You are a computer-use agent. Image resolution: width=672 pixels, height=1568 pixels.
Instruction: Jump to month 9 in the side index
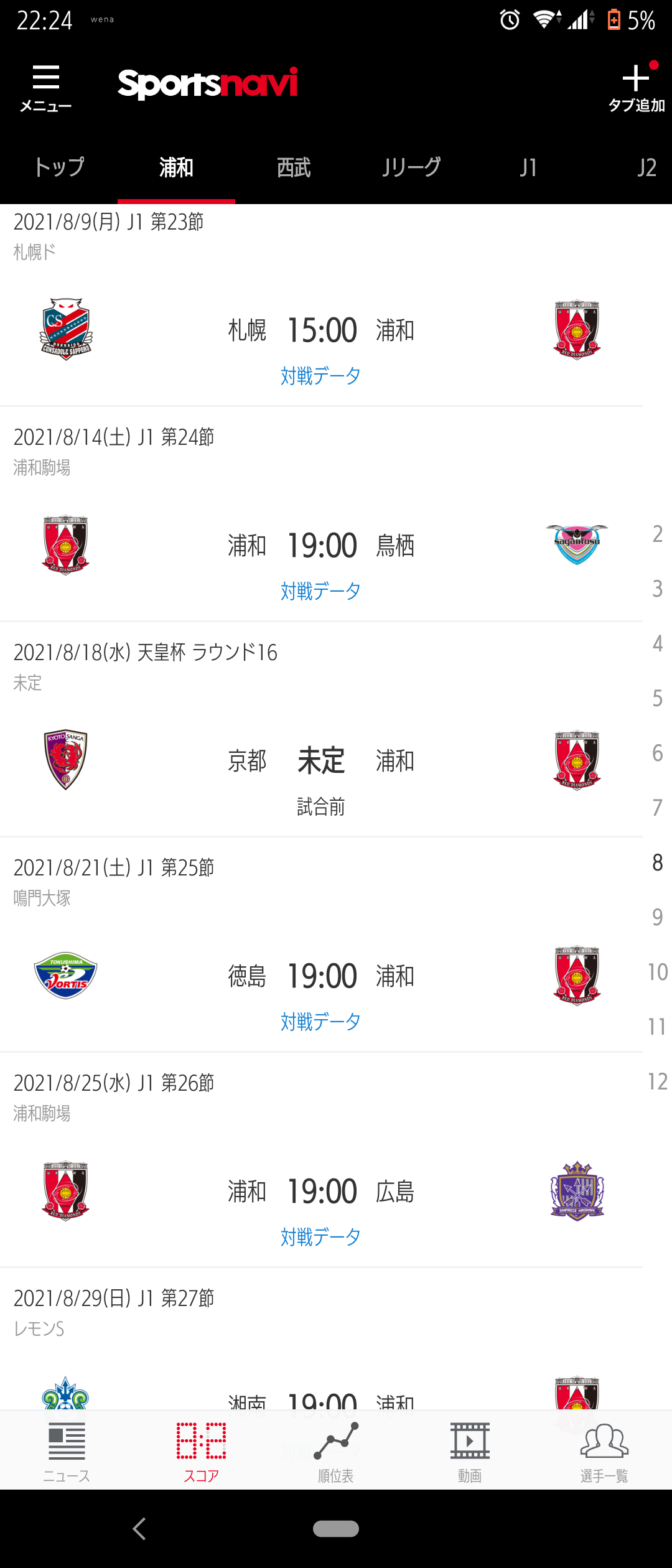658,917
